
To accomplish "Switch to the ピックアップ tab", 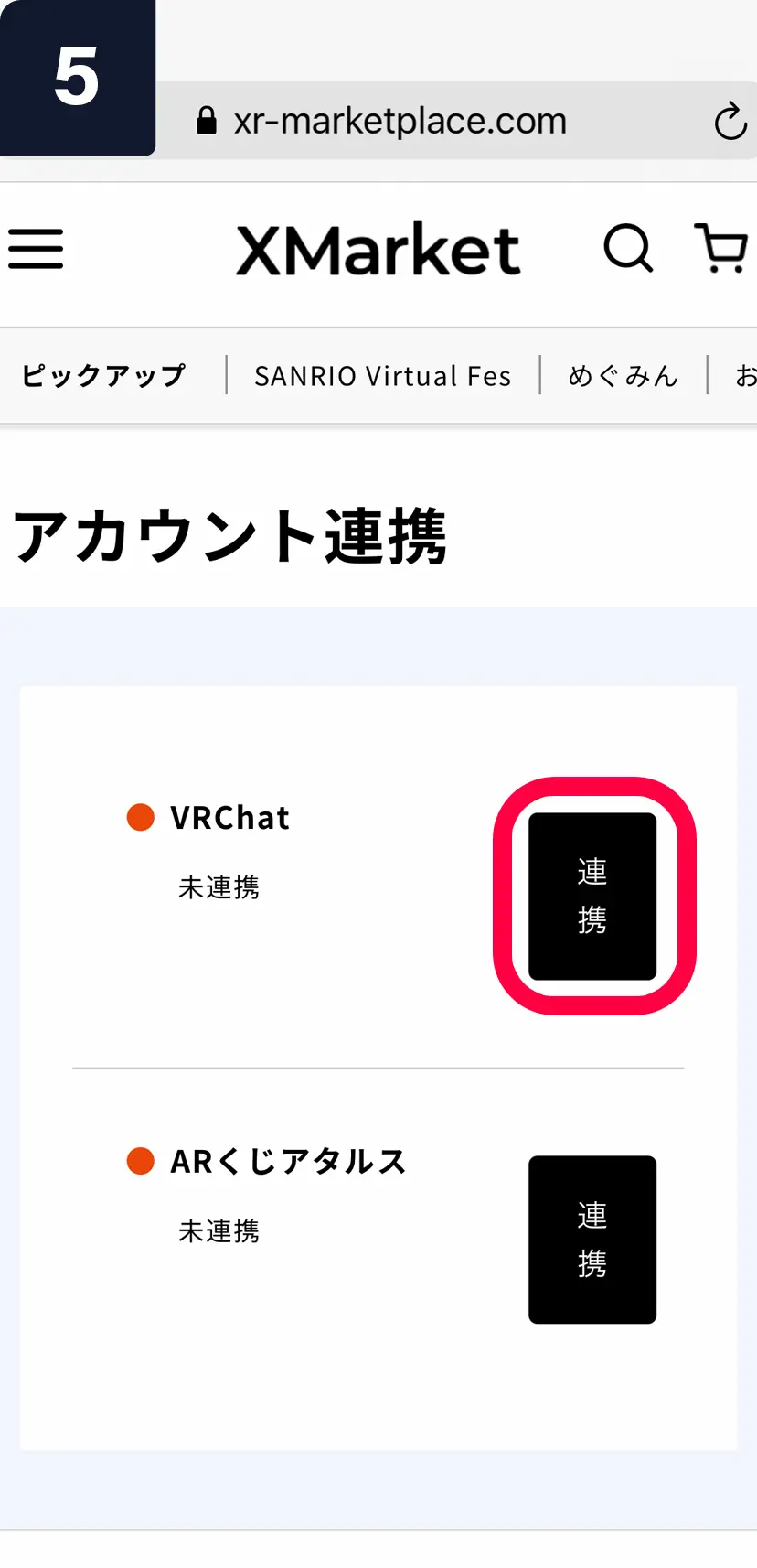I will pyautogui.click(x=104, y=376).
